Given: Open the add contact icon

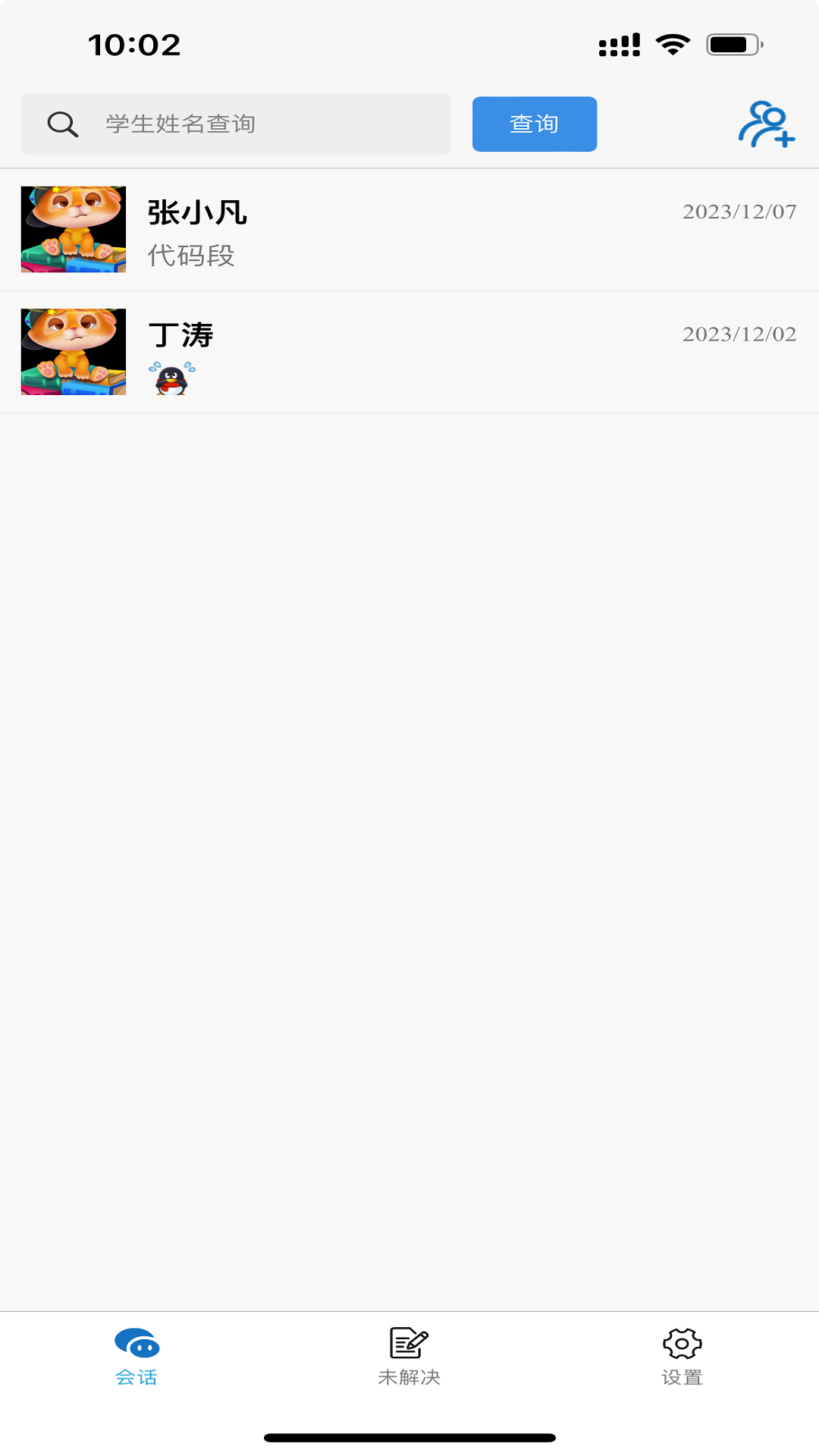Looking at the screenshot, I should 767,124.
